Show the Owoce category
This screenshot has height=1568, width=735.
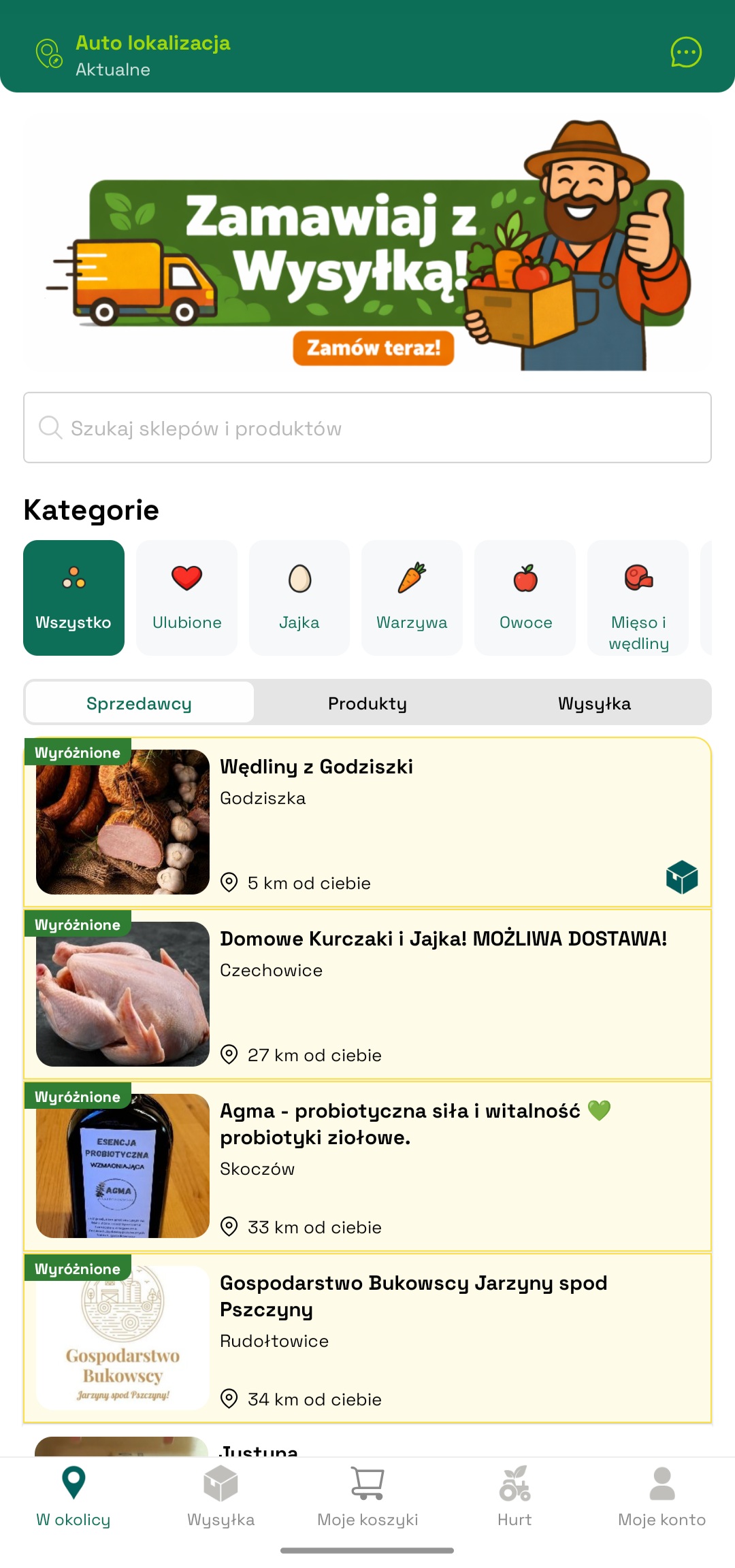coord(525,597)
